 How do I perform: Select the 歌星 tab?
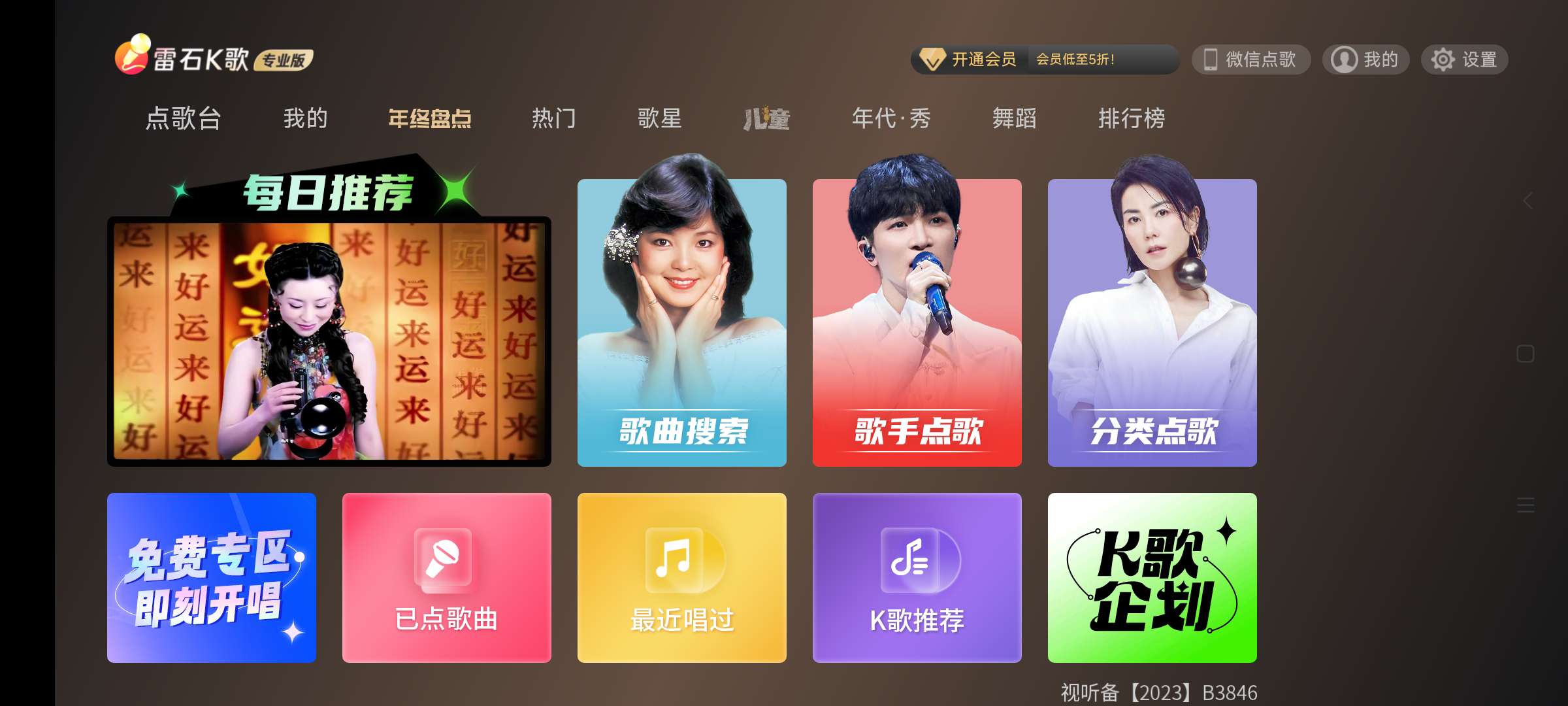point(660,118)
